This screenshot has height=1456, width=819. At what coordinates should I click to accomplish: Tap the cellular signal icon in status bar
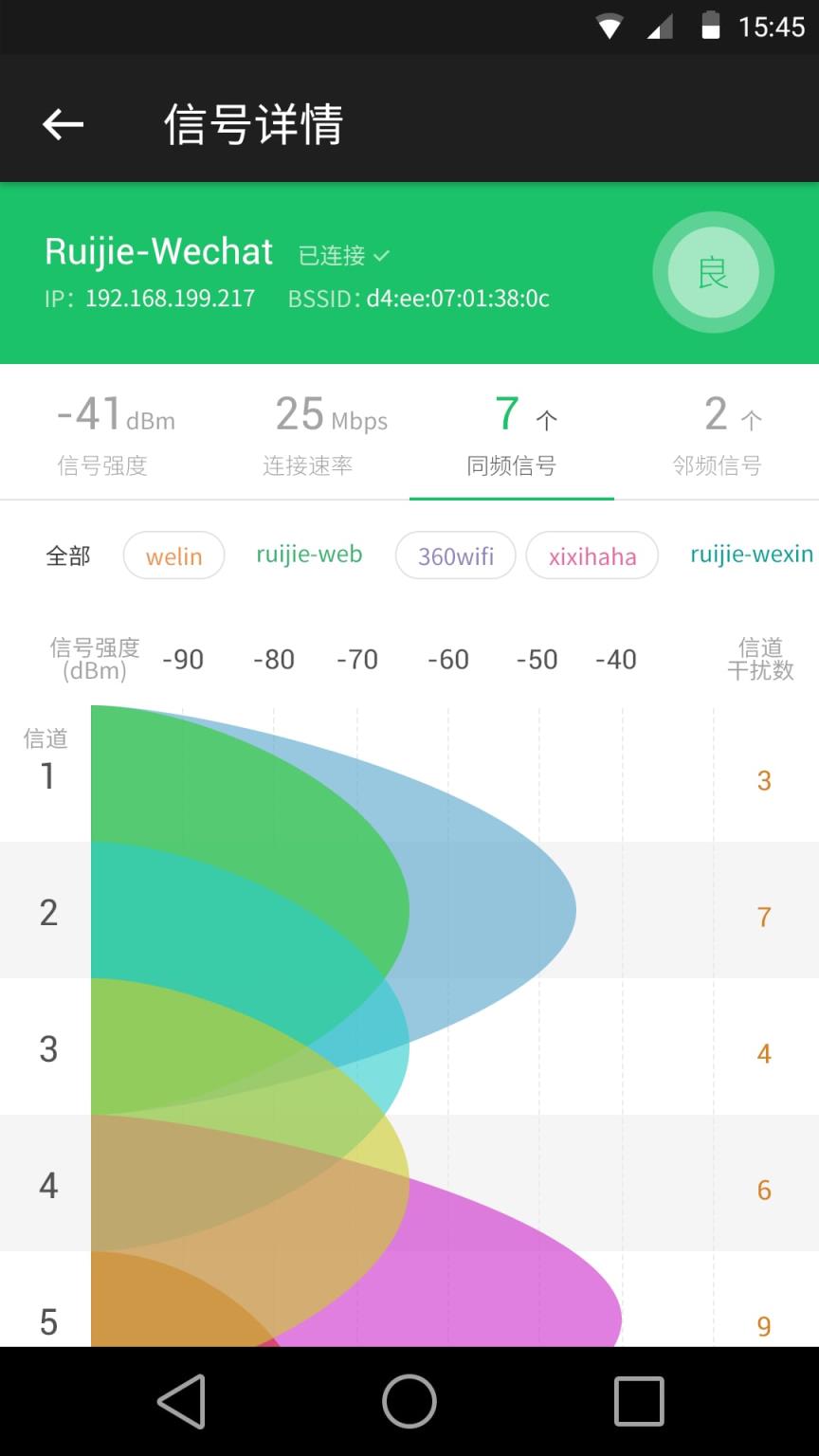pos(660,26)
